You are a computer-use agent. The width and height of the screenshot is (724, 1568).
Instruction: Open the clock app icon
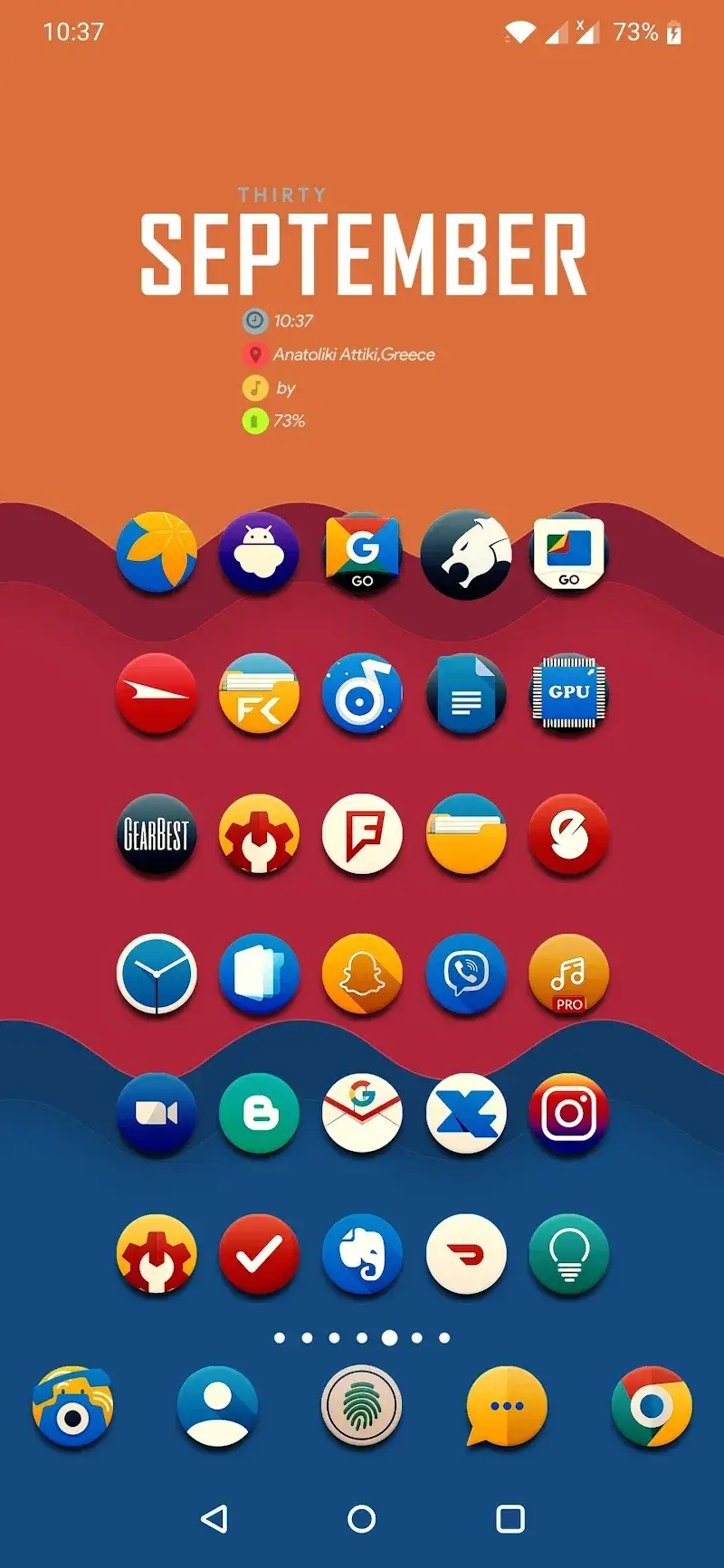[156, 974]
